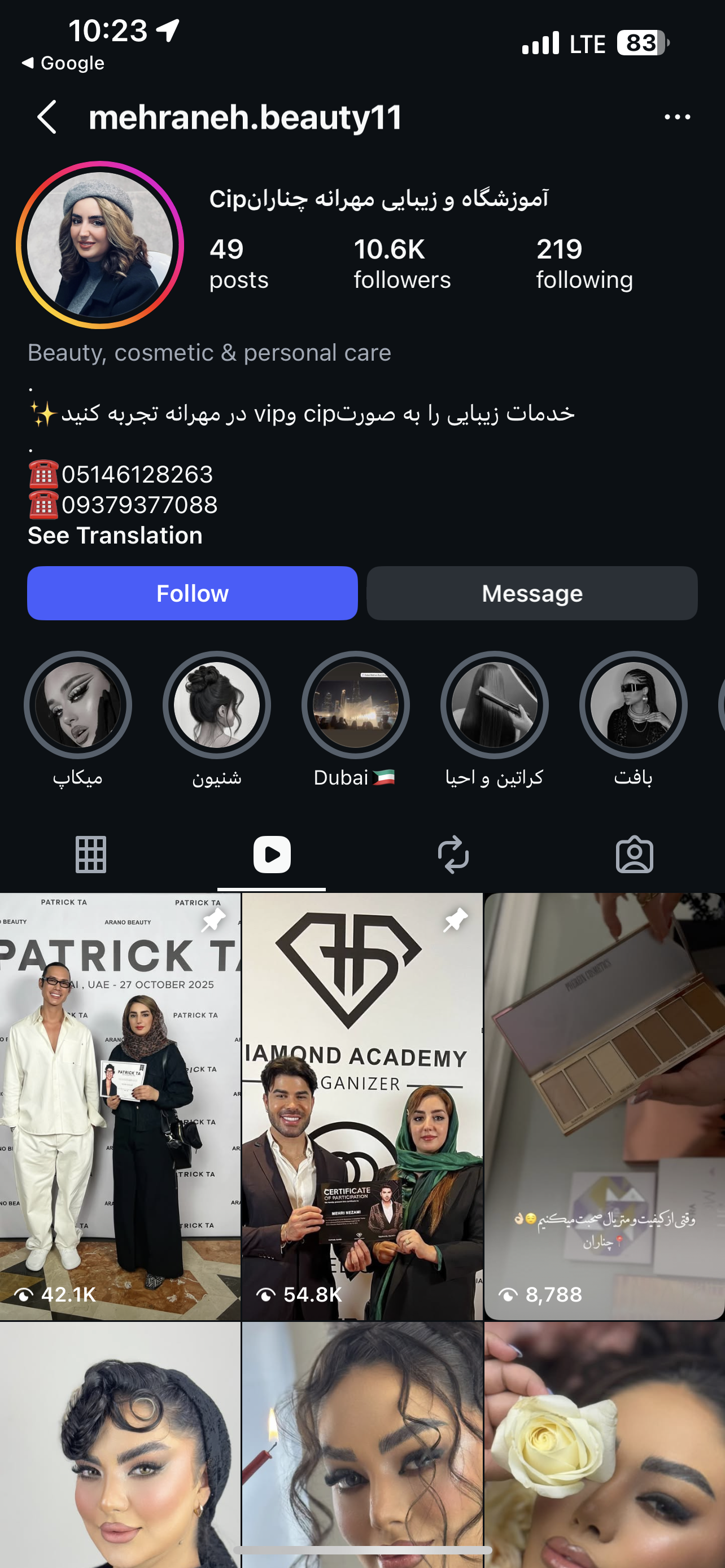
Task: Open the 10.6K followers list
Action: 402,264
